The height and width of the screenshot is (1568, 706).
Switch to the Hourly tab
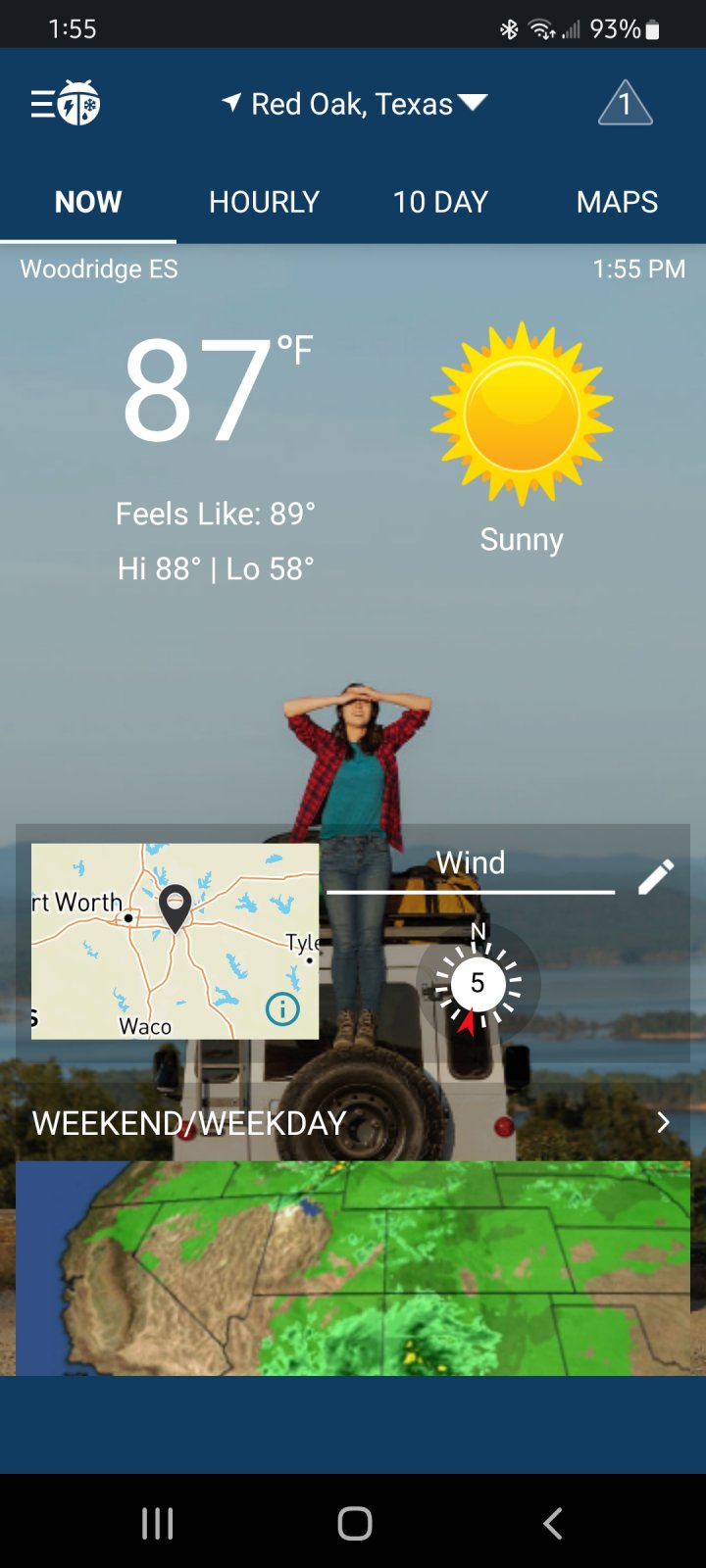pos(264,202)
